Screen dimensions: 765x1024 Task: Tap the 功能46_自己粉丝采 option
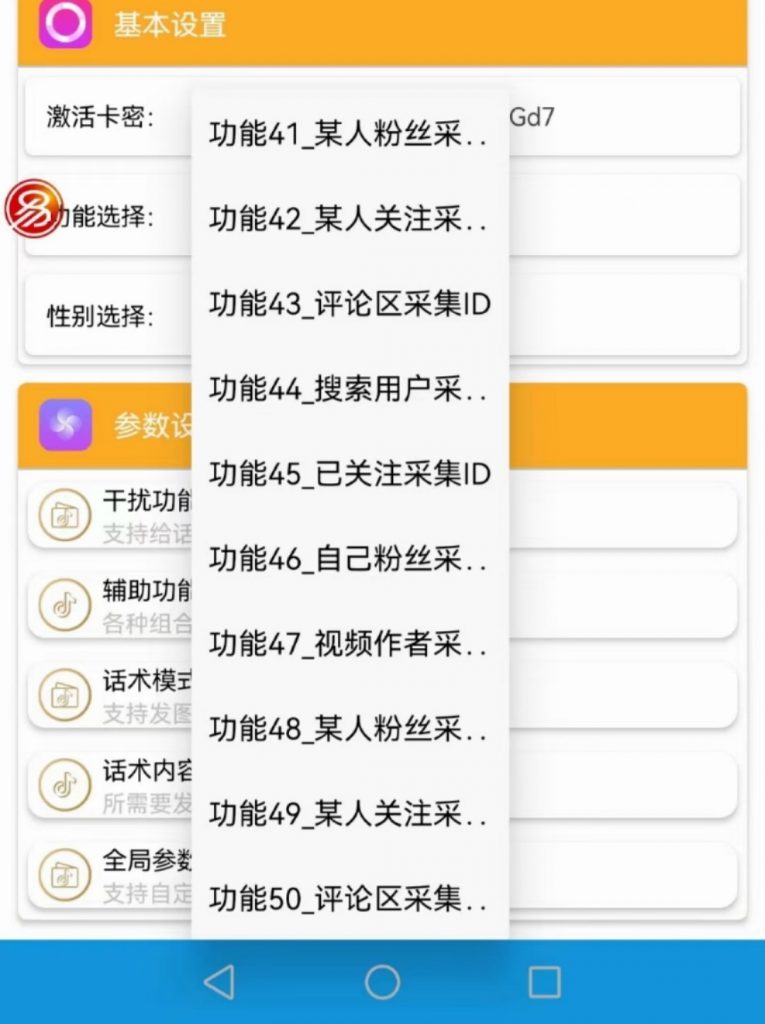349,559
